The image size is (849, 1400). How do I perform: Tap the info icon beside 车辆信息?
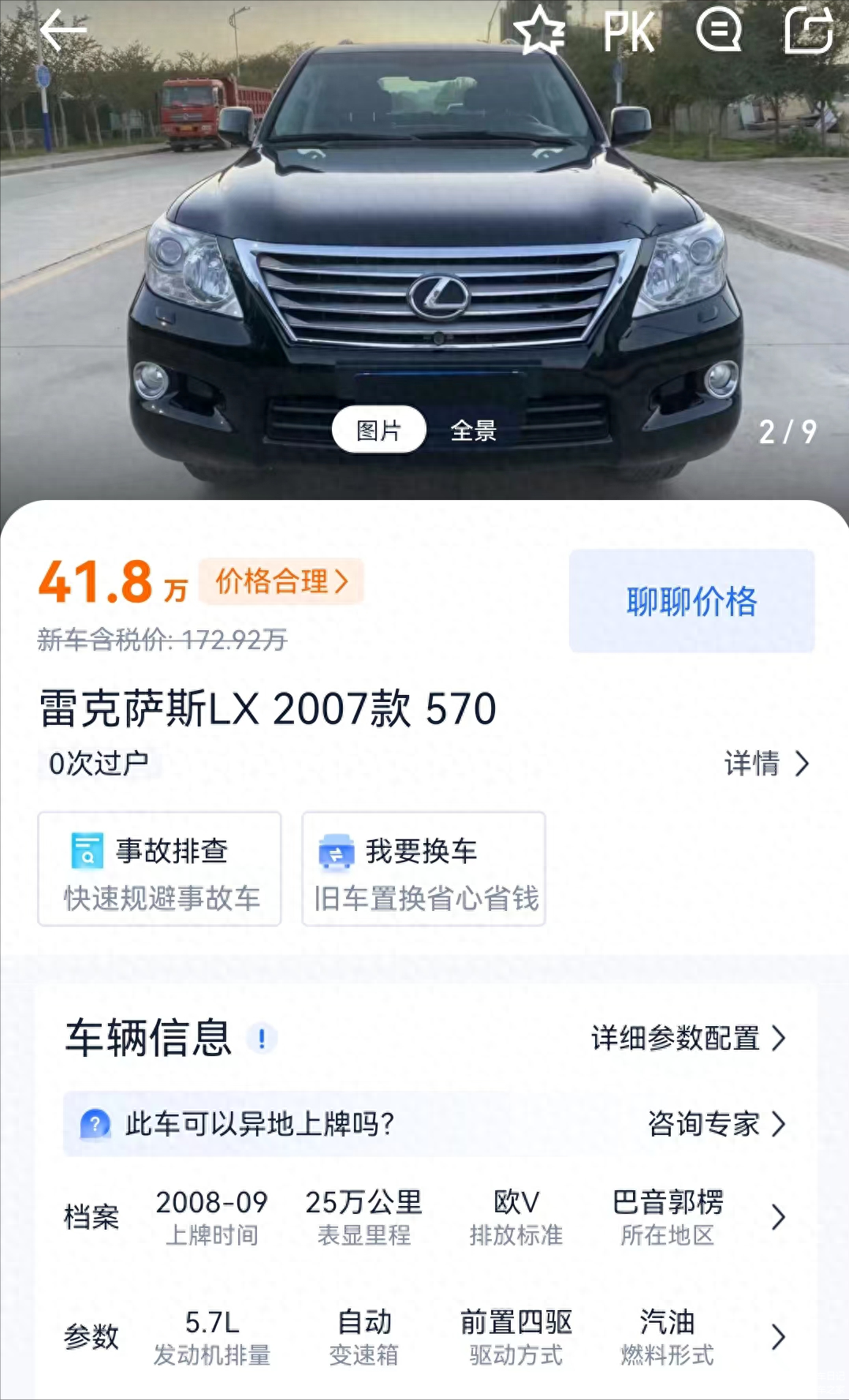[x=262, y=1038]
